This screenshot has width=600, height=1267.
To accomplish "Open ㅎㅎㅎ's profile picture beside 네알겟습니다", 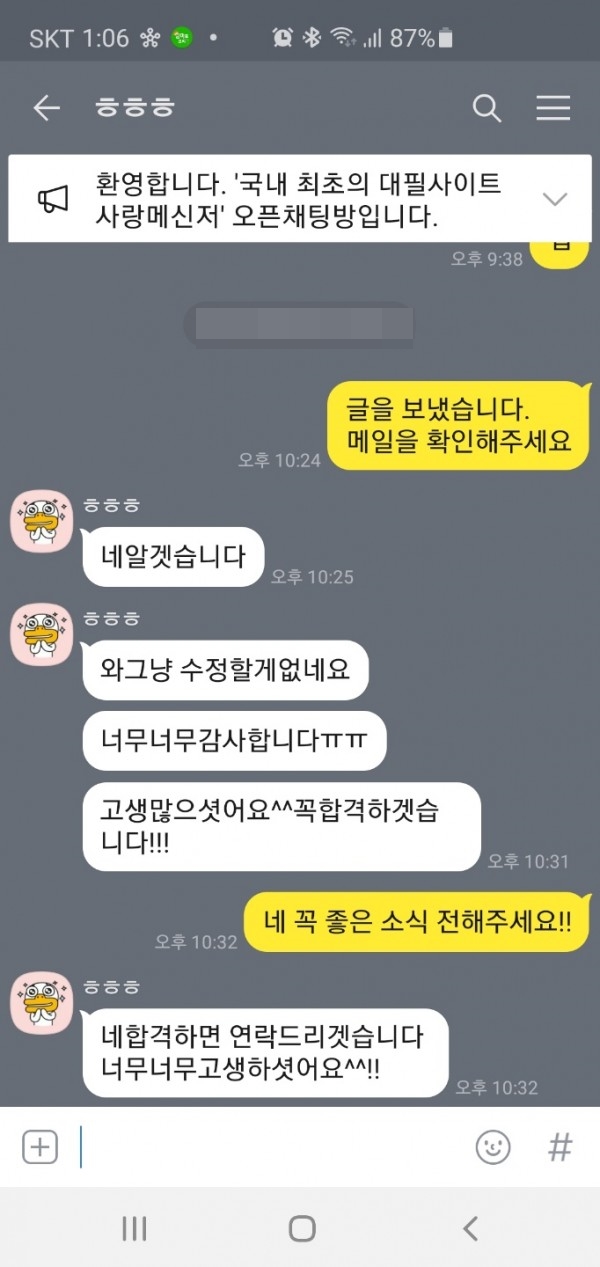I will point(41,521).
